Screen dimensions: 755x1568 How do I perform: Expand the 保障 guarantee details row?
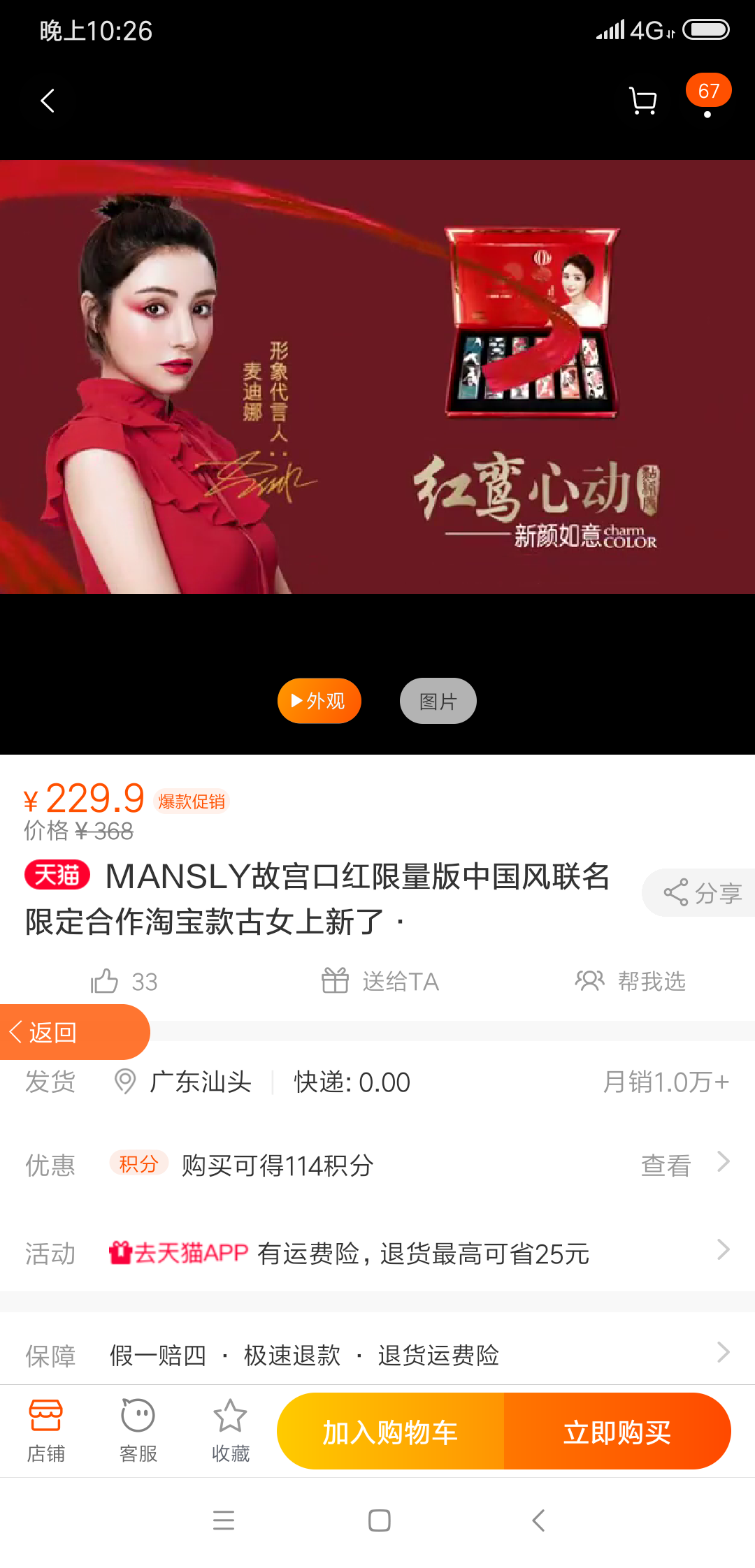[377, 1355]
